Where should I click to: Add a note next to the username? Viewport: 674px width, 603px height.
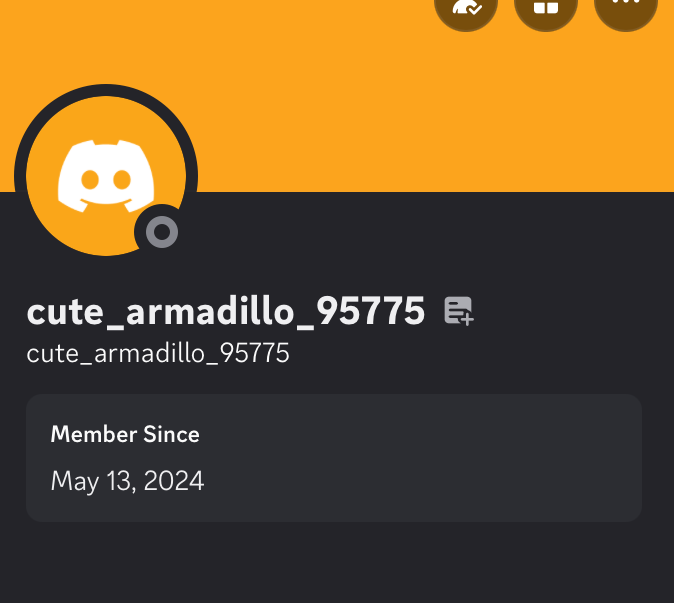pos(459,312)
